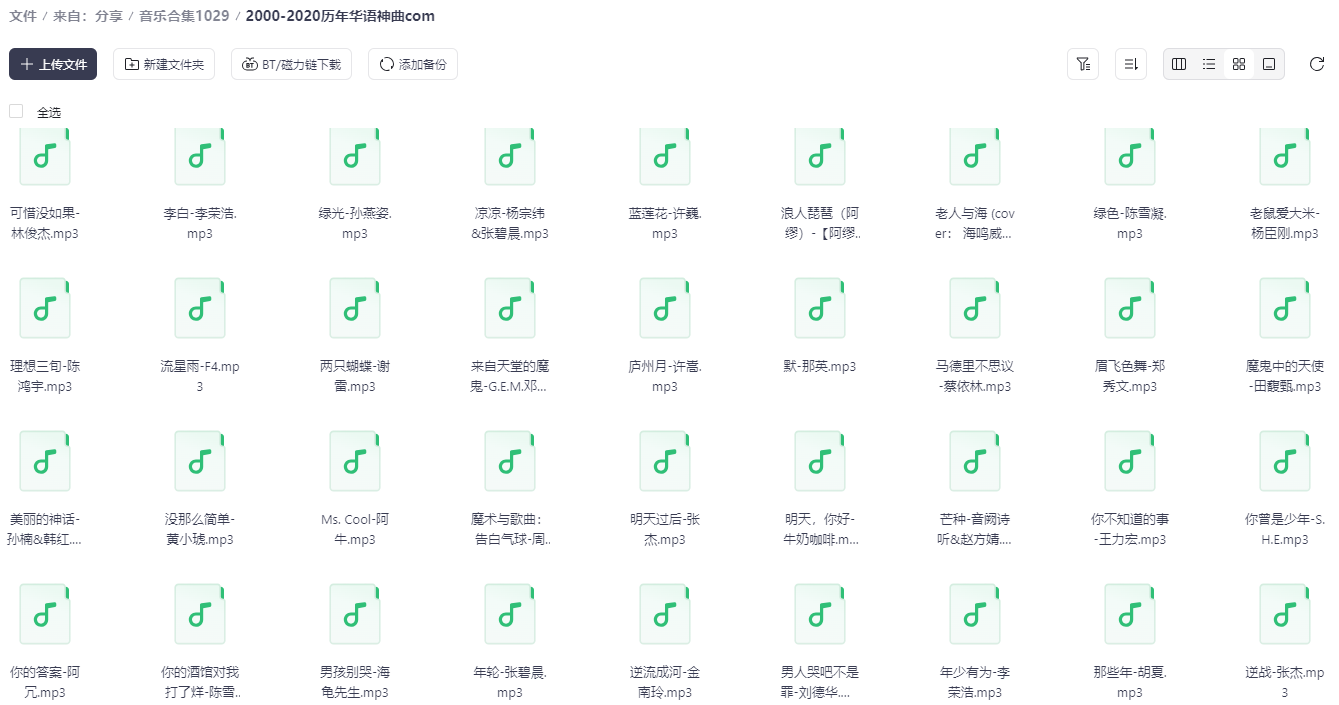Open 那些年-胡夏.mp3 file
Screen dimensions: 1339x705
tap(1130, 617)
